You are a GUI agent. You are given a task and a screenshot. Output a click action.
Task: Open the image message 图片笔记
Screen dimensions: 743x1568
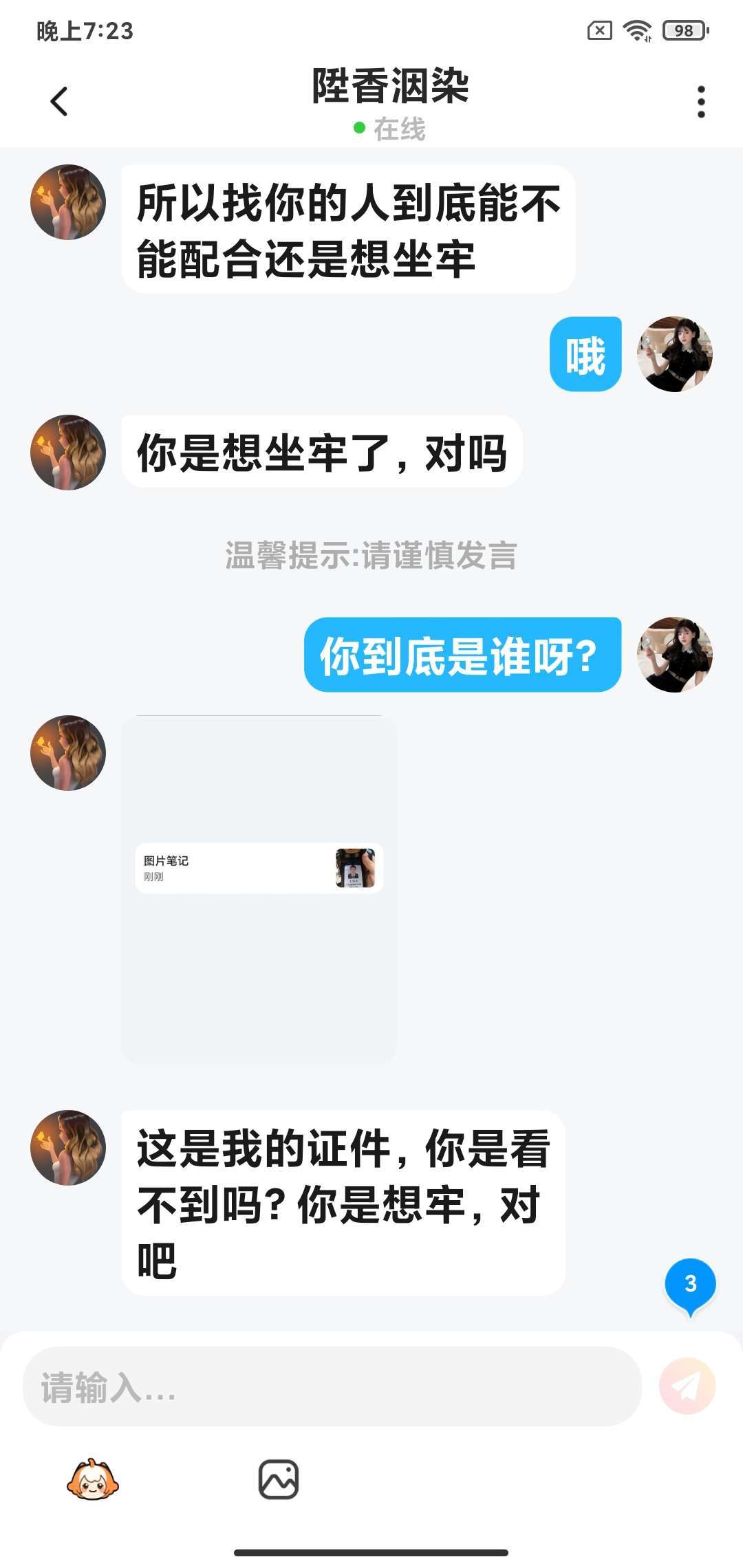259,868
